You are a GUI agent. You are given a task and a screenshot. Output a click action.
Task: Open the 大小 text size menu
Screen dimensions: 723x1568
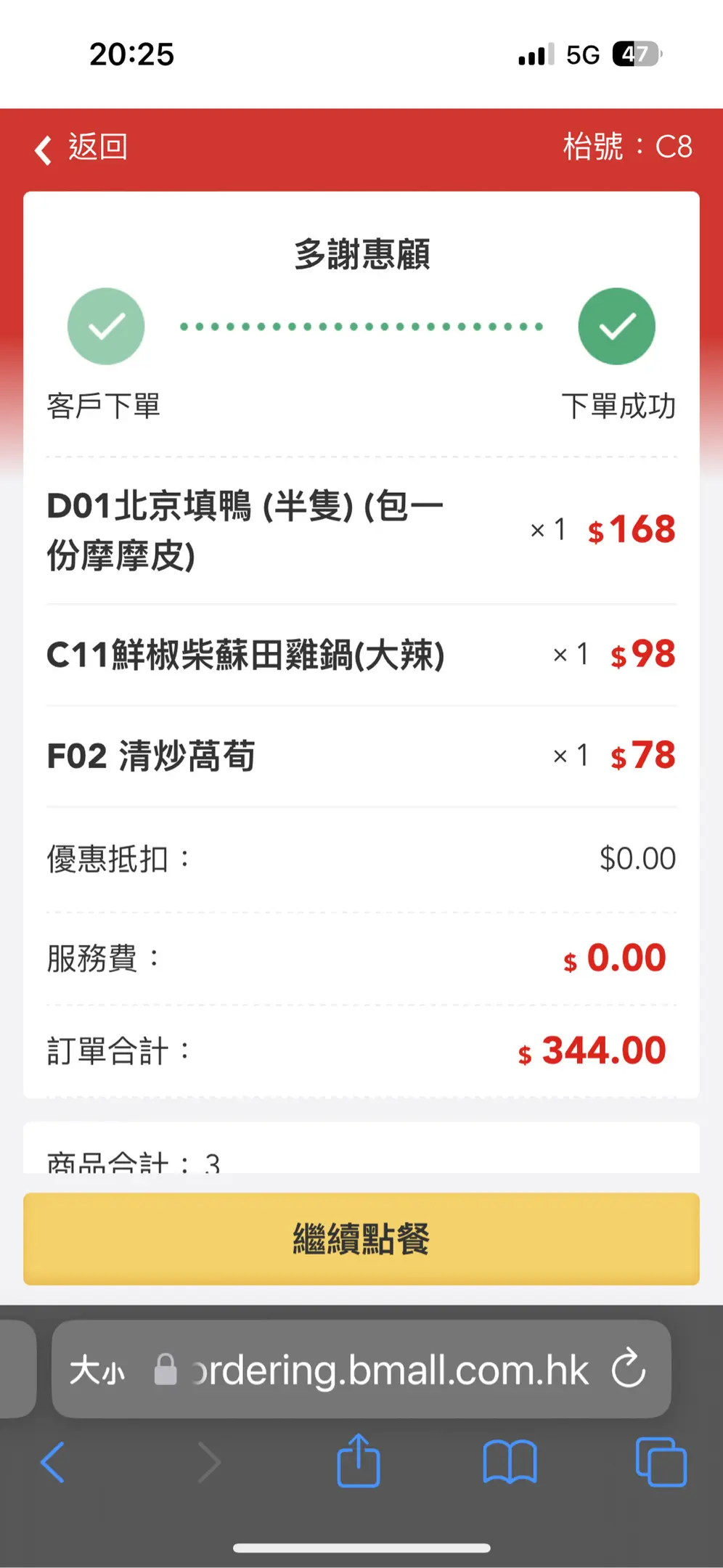97,1371
